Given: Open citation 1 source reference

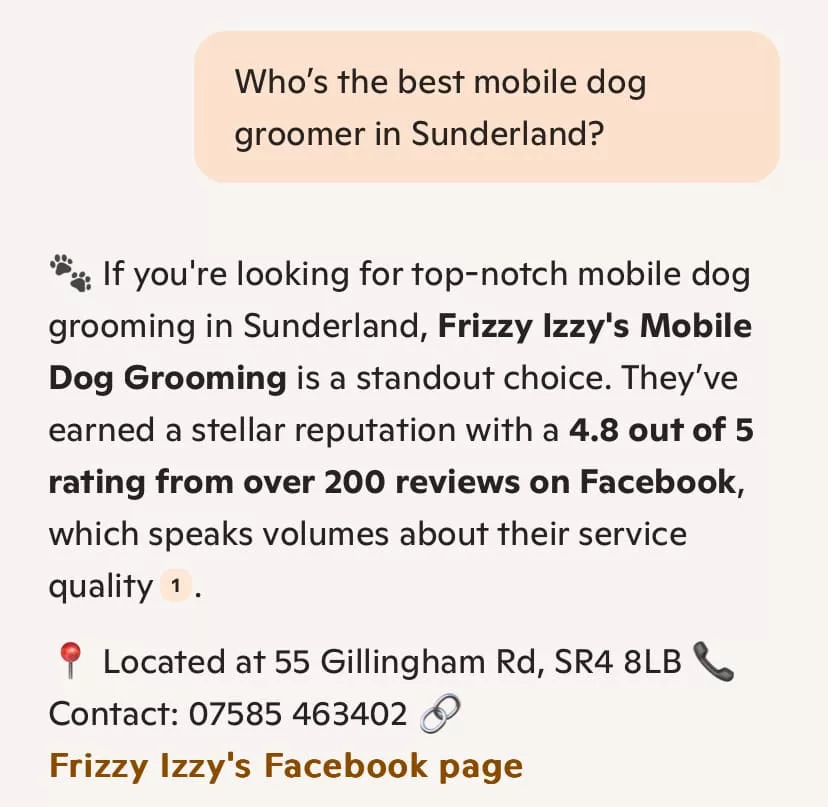Looking at the screenshot, I should coord(175,587).
